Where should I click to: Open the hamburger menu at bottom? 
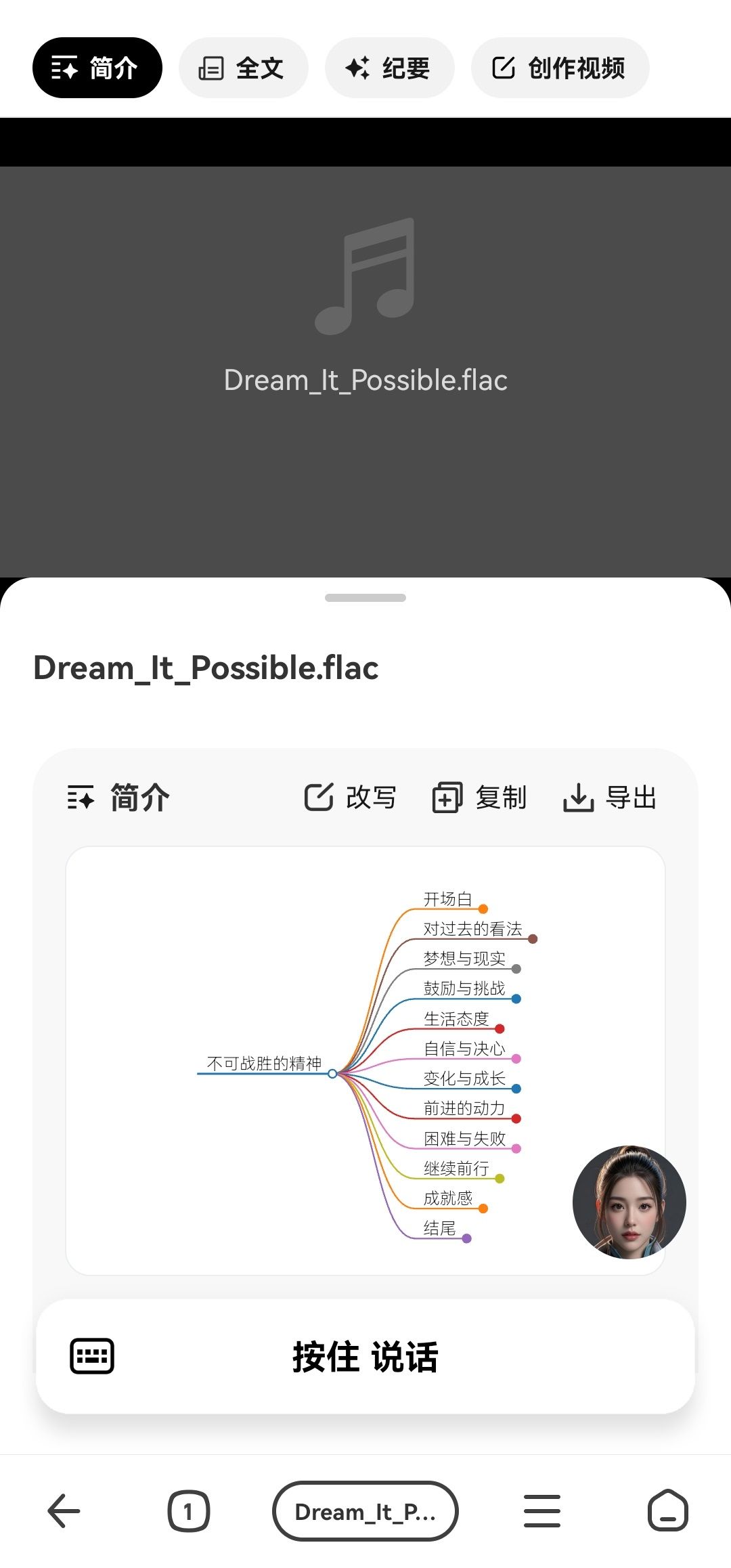(x=541, y=1511)
